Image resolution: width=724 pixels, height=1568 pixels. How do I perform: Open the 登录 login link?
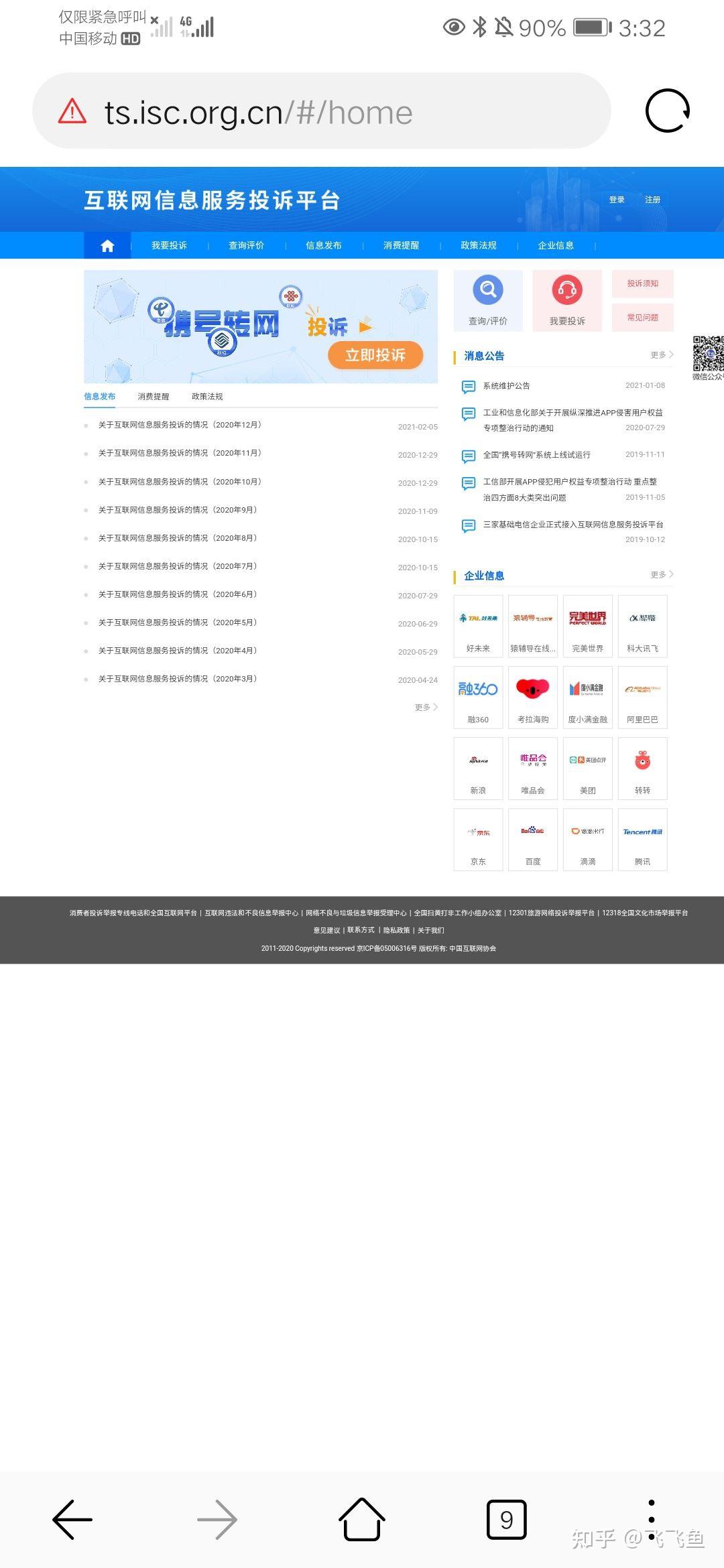(x=617, y=200)
